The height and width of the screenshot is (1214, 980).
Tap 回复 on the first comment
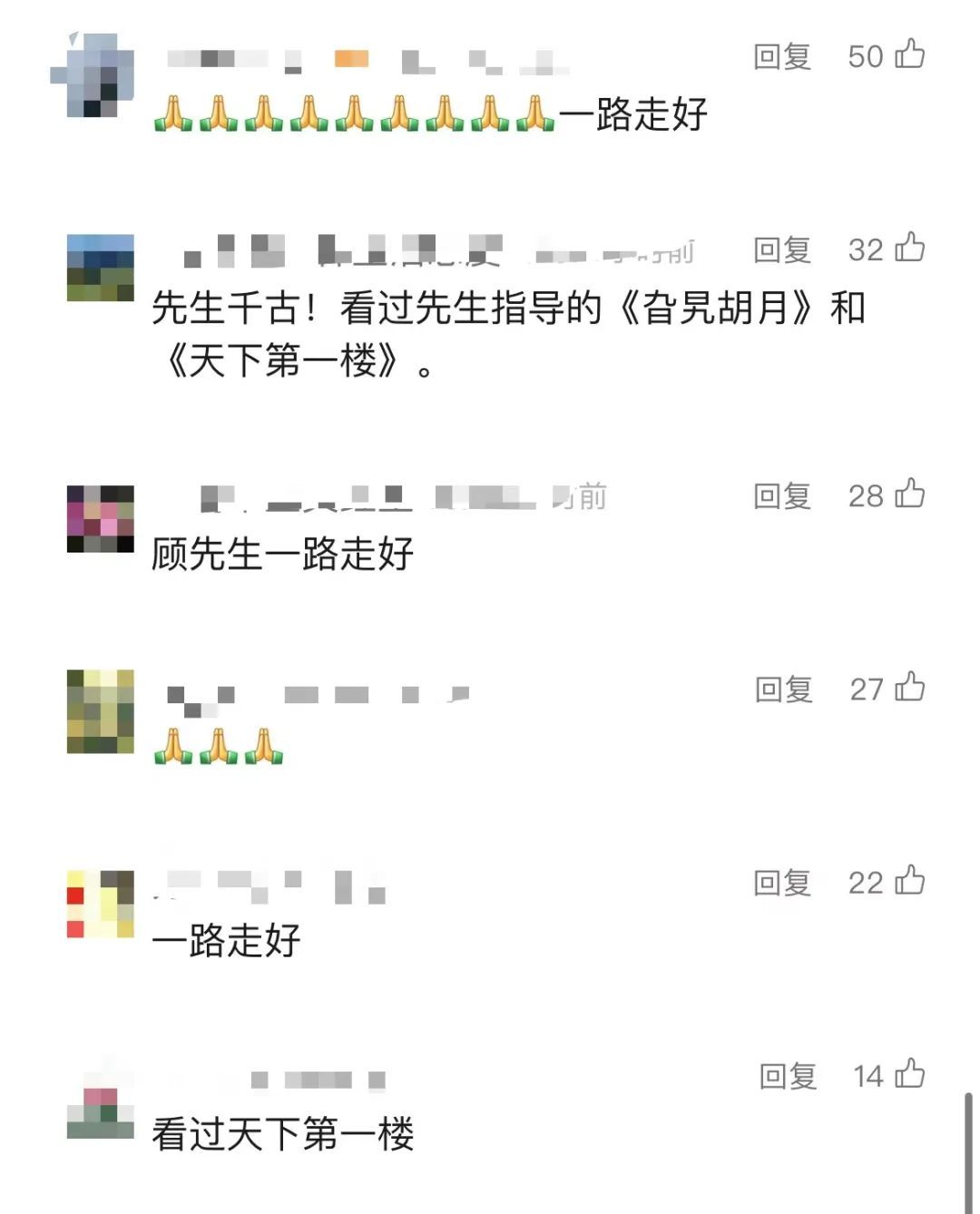pos(780,56)
